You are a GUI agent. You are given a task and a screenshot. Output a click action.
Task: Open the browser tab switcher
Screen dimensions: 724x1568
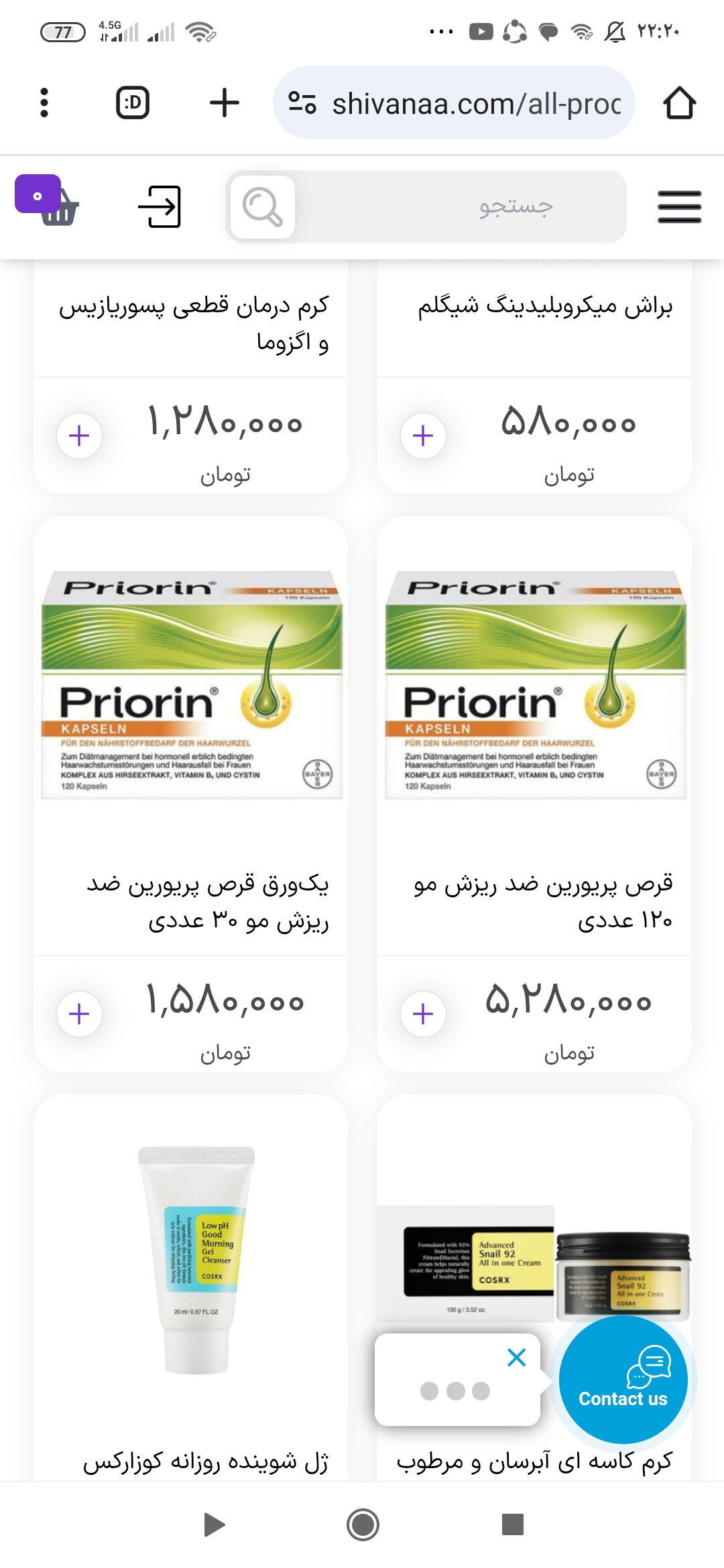[133, 103]
